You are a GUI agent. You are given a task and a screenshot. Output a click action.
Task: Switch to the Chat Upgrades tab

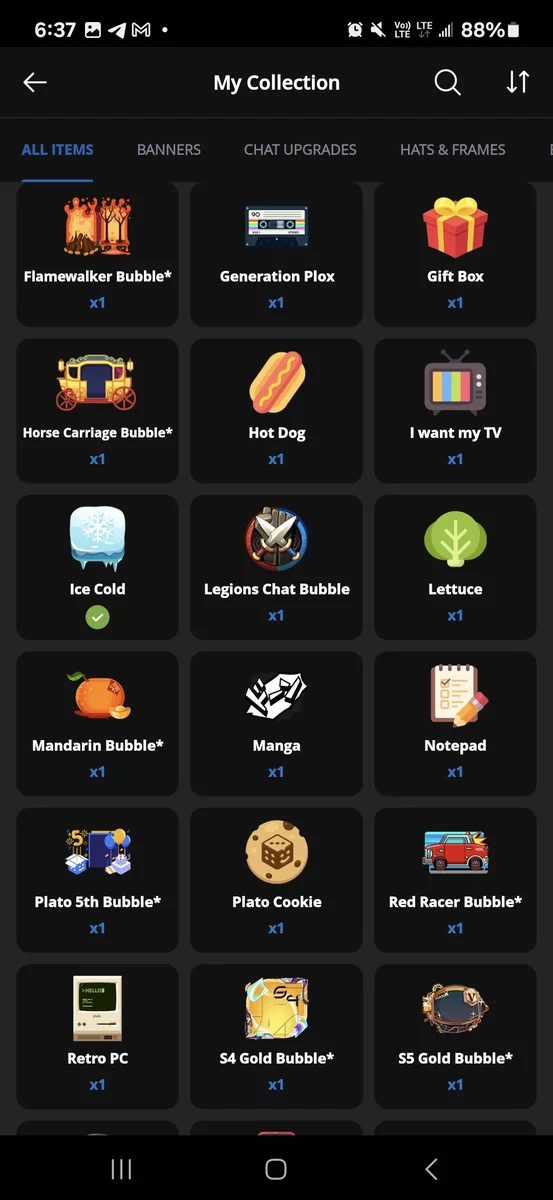[300, 149]
